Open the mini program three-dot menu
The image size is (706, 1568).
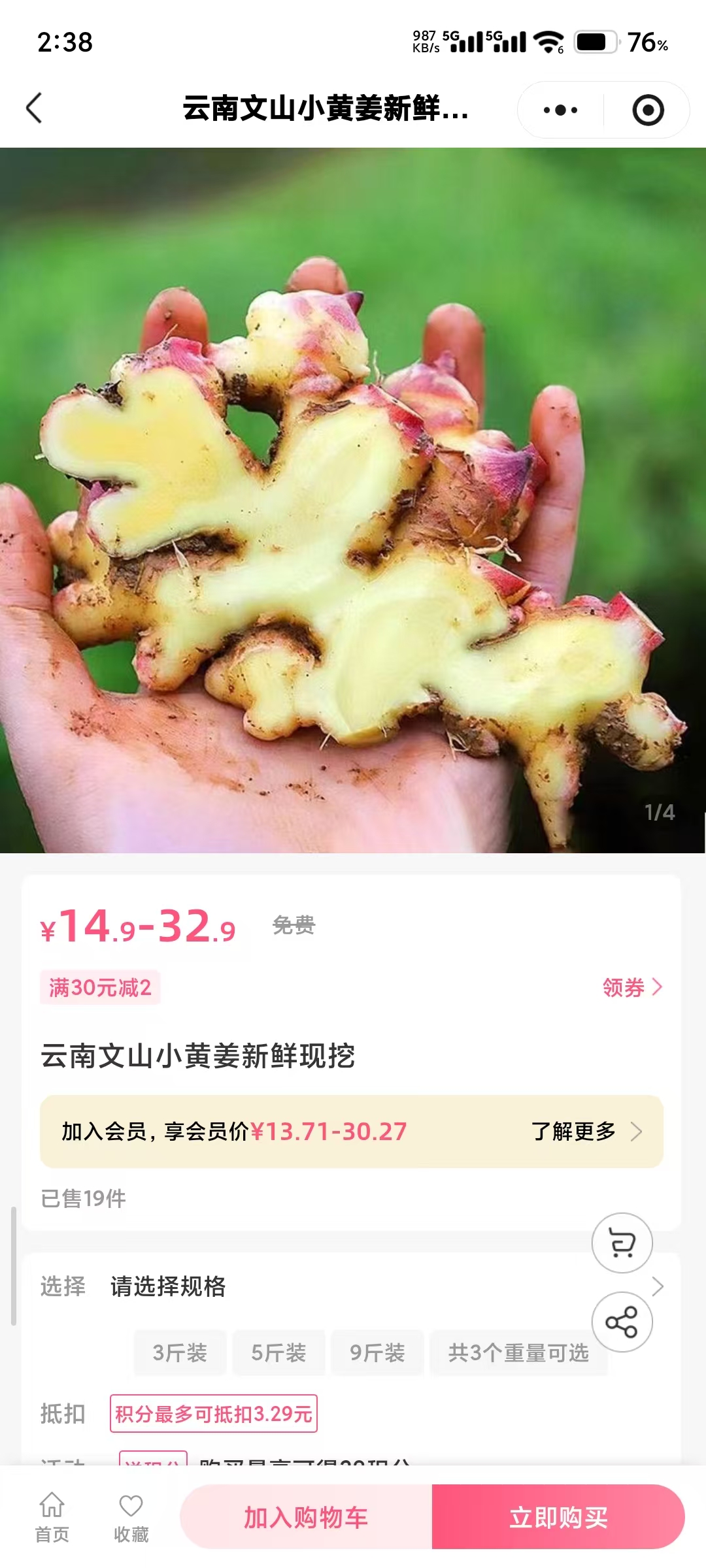click(560, 110)
